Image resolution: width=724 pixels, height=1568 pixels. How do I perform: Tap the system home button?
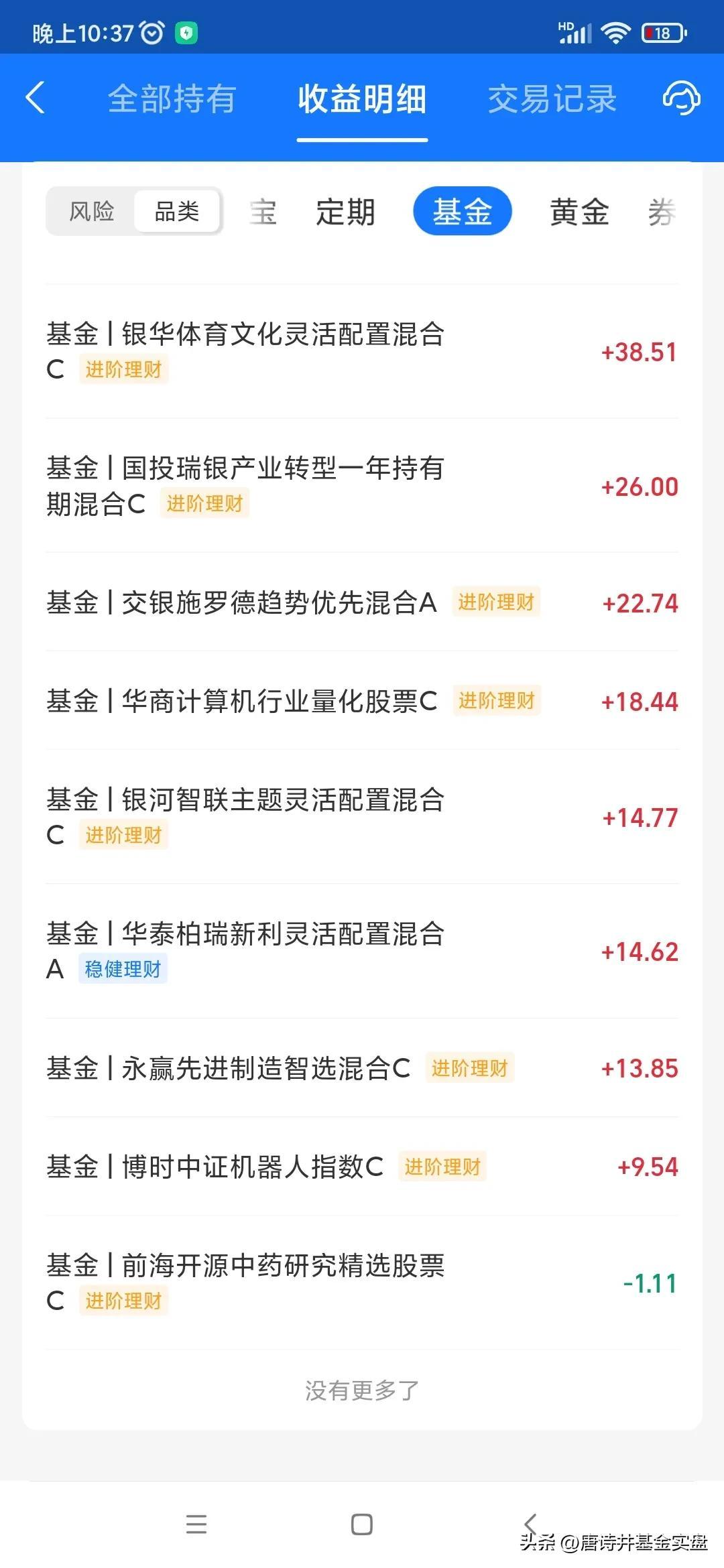pos(362,1524)
